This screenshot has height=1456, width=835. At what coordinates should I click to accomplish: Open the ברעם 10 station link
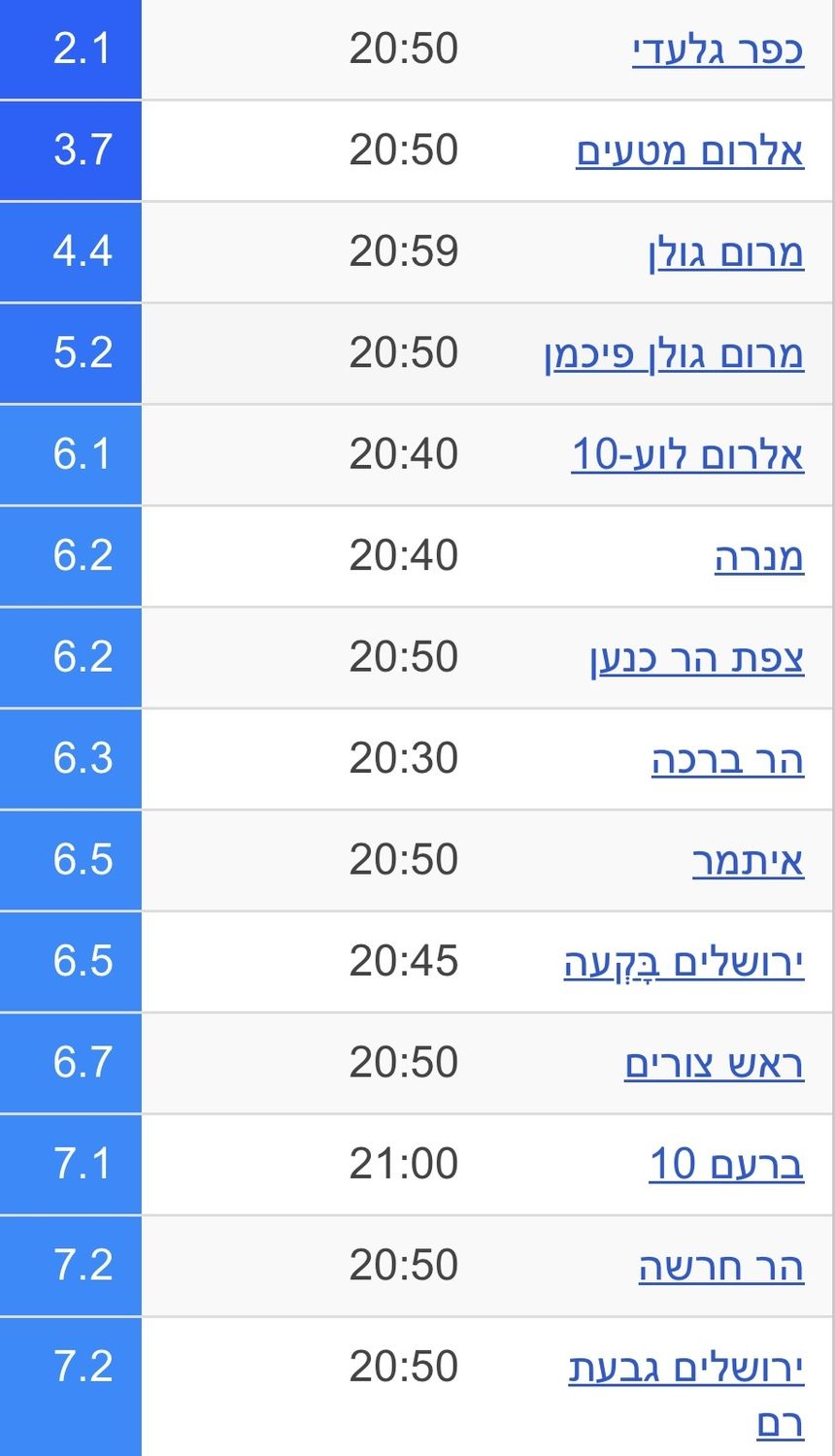pos(726,1165)
